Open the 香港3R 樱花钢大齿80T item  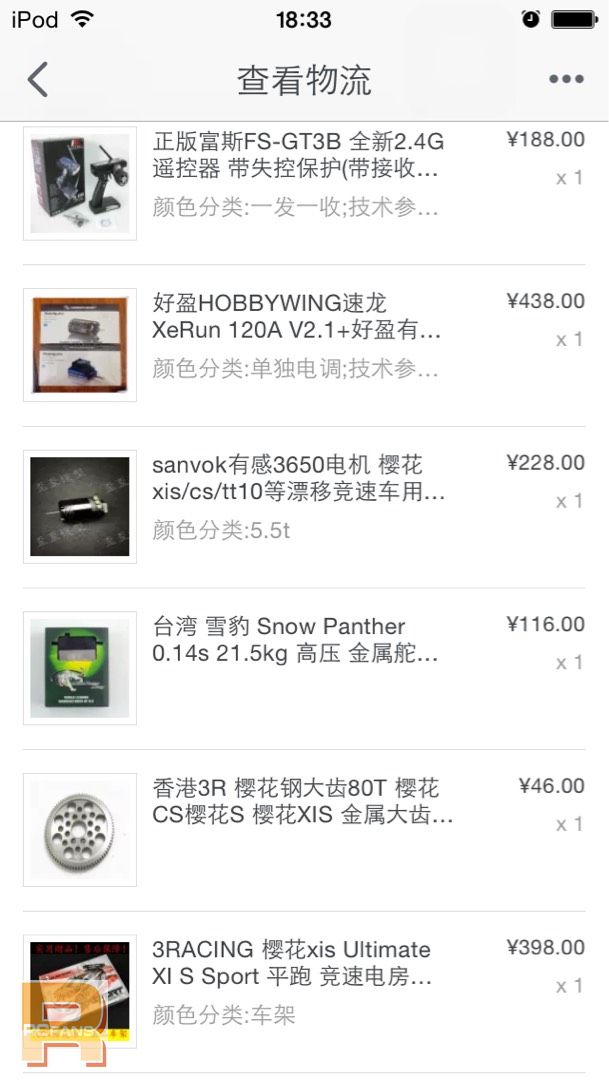coord(304,830)
